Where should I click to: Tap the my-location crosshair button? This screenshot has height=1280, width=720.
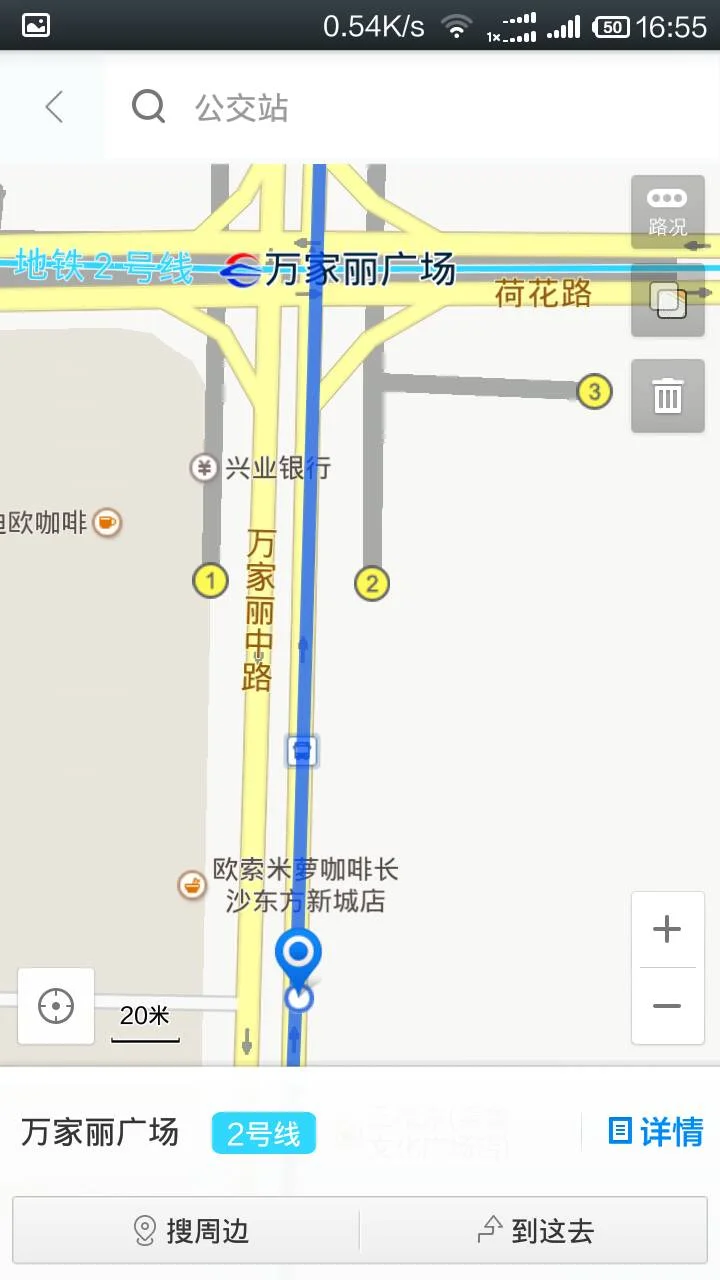[x=55, y=1007]
